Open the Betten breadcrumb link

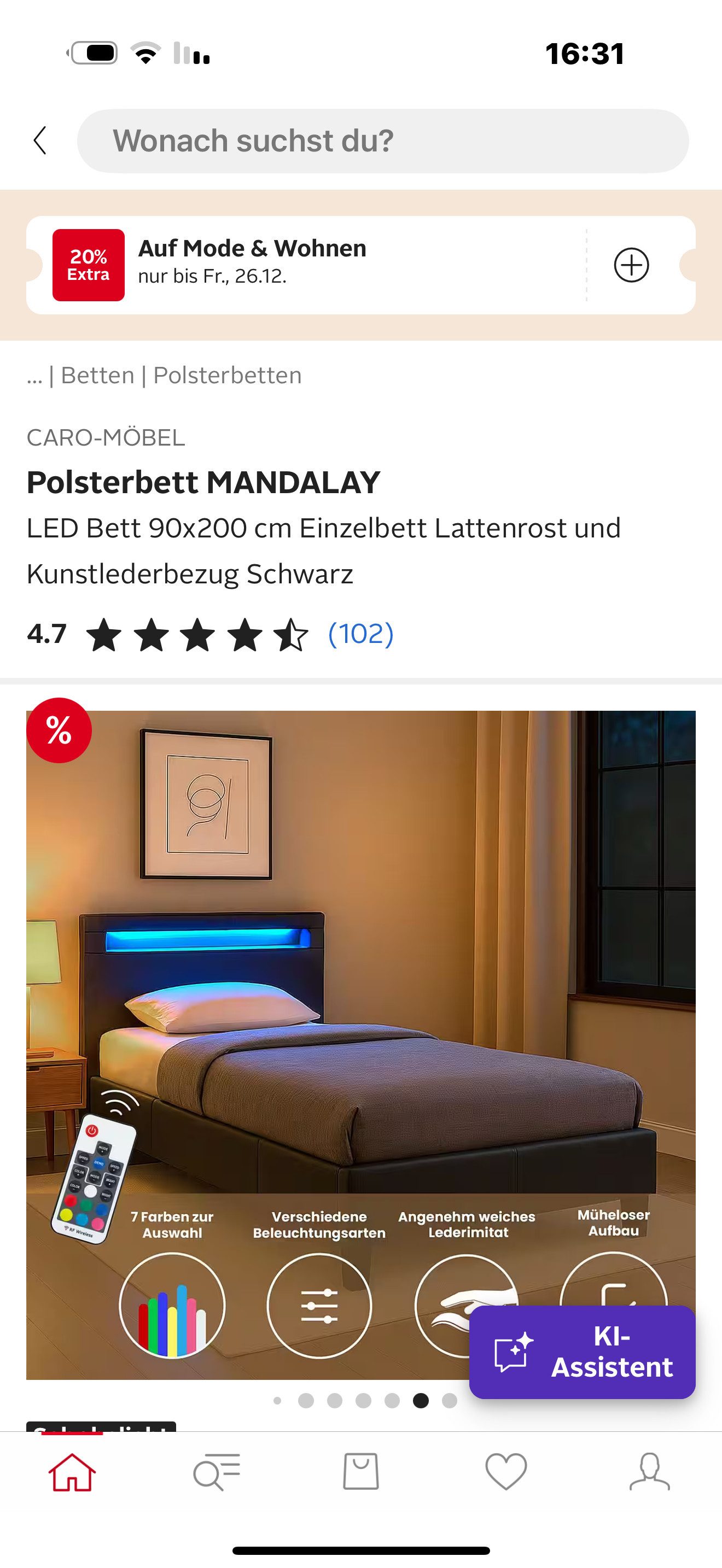point(97,376)
